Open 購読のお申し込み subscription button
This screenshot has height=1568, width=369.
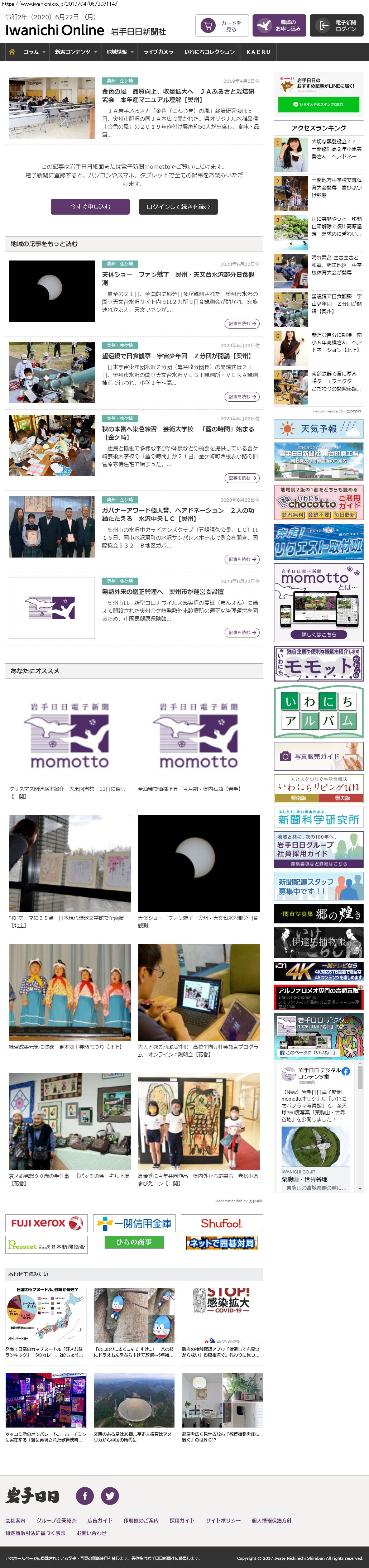tap(279, 25)
